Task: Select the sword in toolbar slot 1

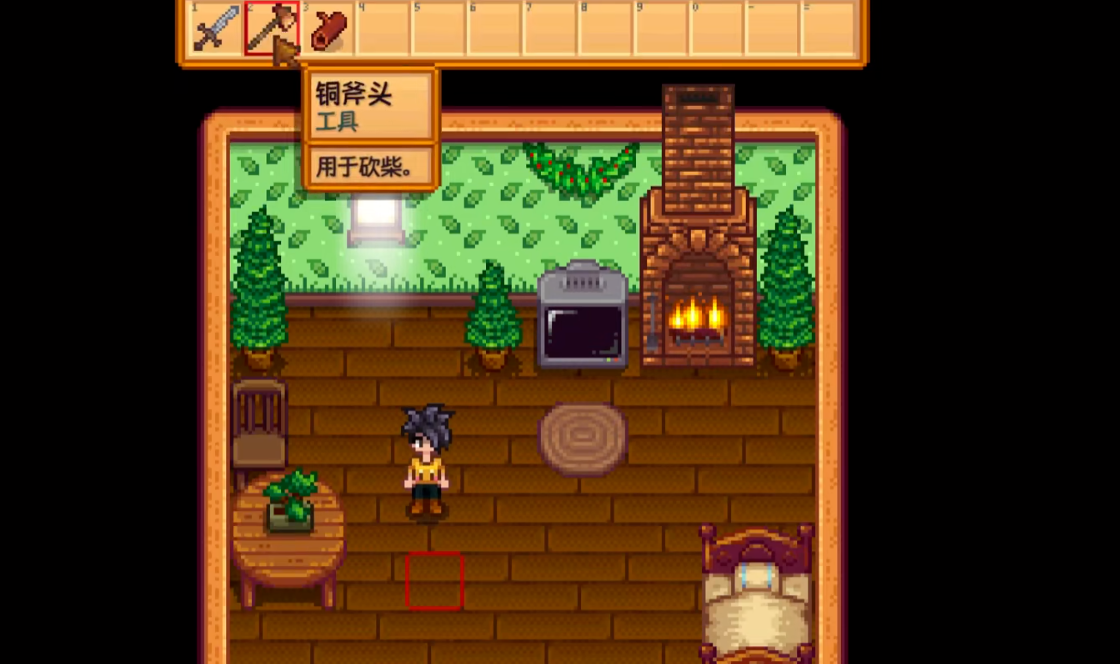Action: coord(215,28)
